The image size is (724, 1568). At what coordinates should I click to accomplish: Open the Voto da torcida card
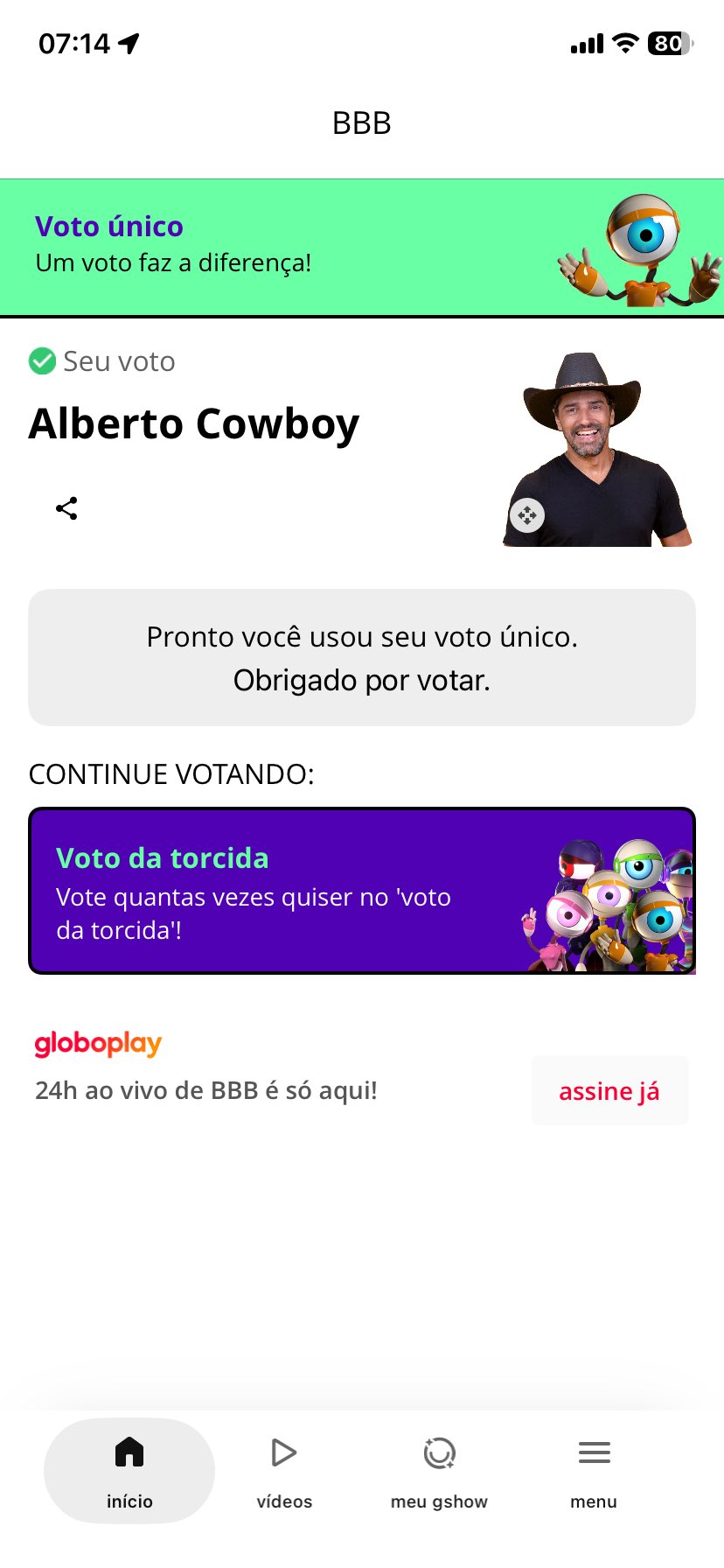362,890
